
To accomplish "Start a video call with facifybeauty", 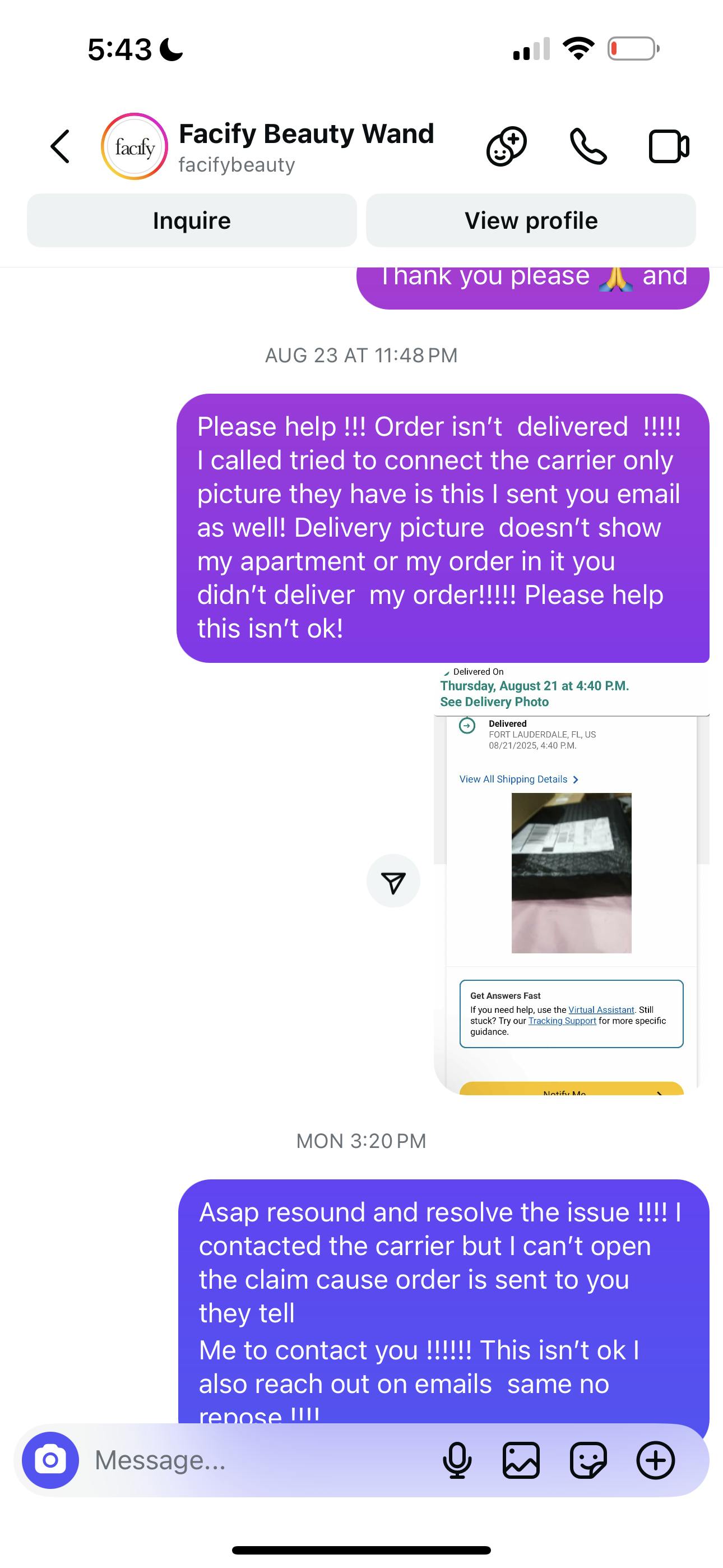I will point(669,147).
